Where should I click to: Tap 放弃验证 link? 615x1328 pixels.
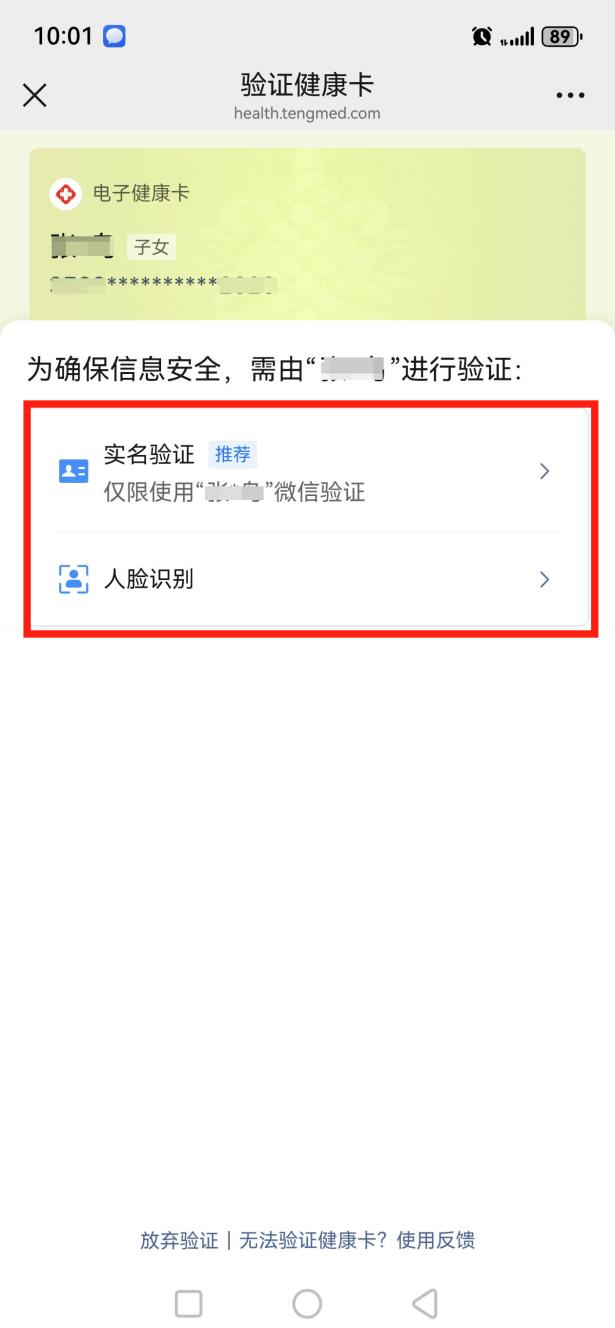click(x=179, y=1240)
